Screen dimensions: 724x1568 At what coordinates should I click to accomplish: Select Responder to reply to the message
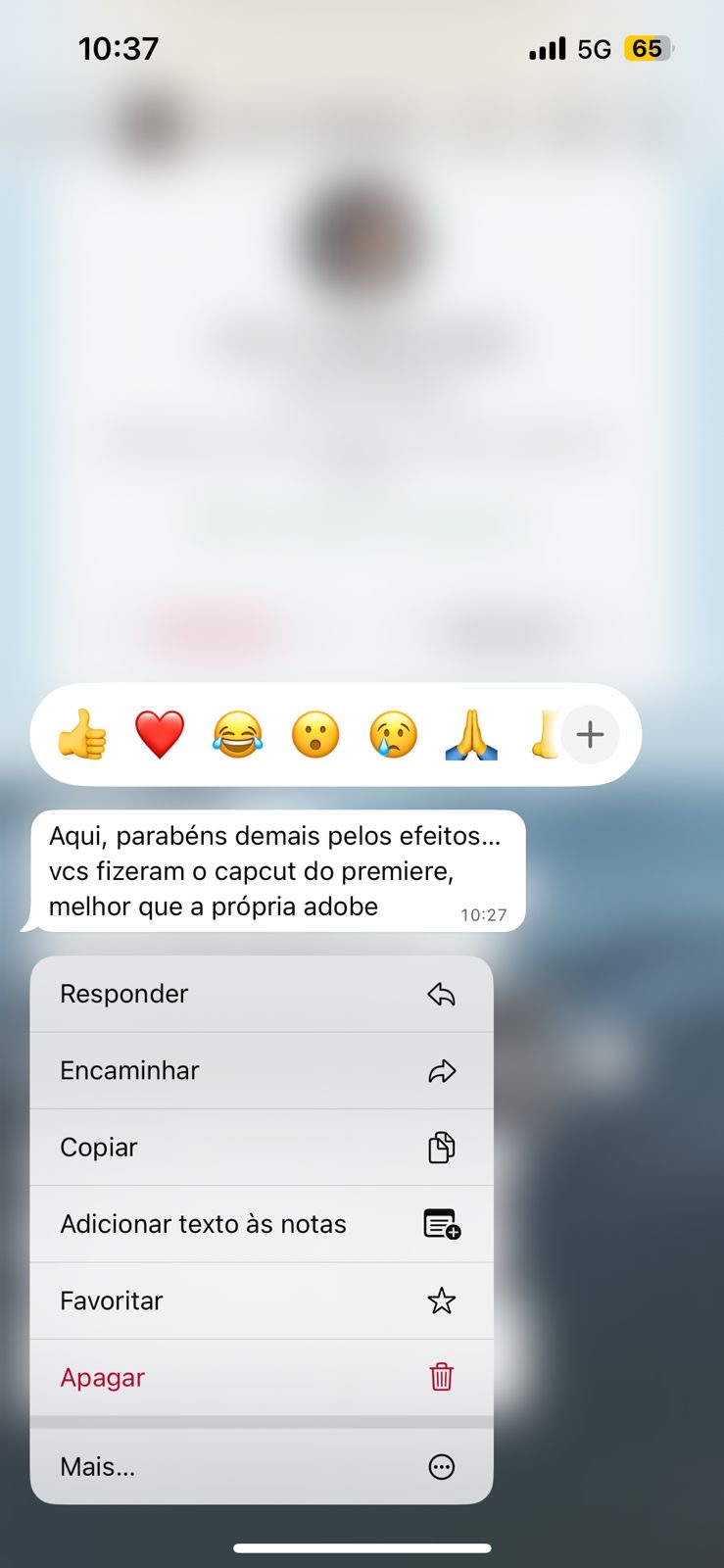click(x=262, y=994)
